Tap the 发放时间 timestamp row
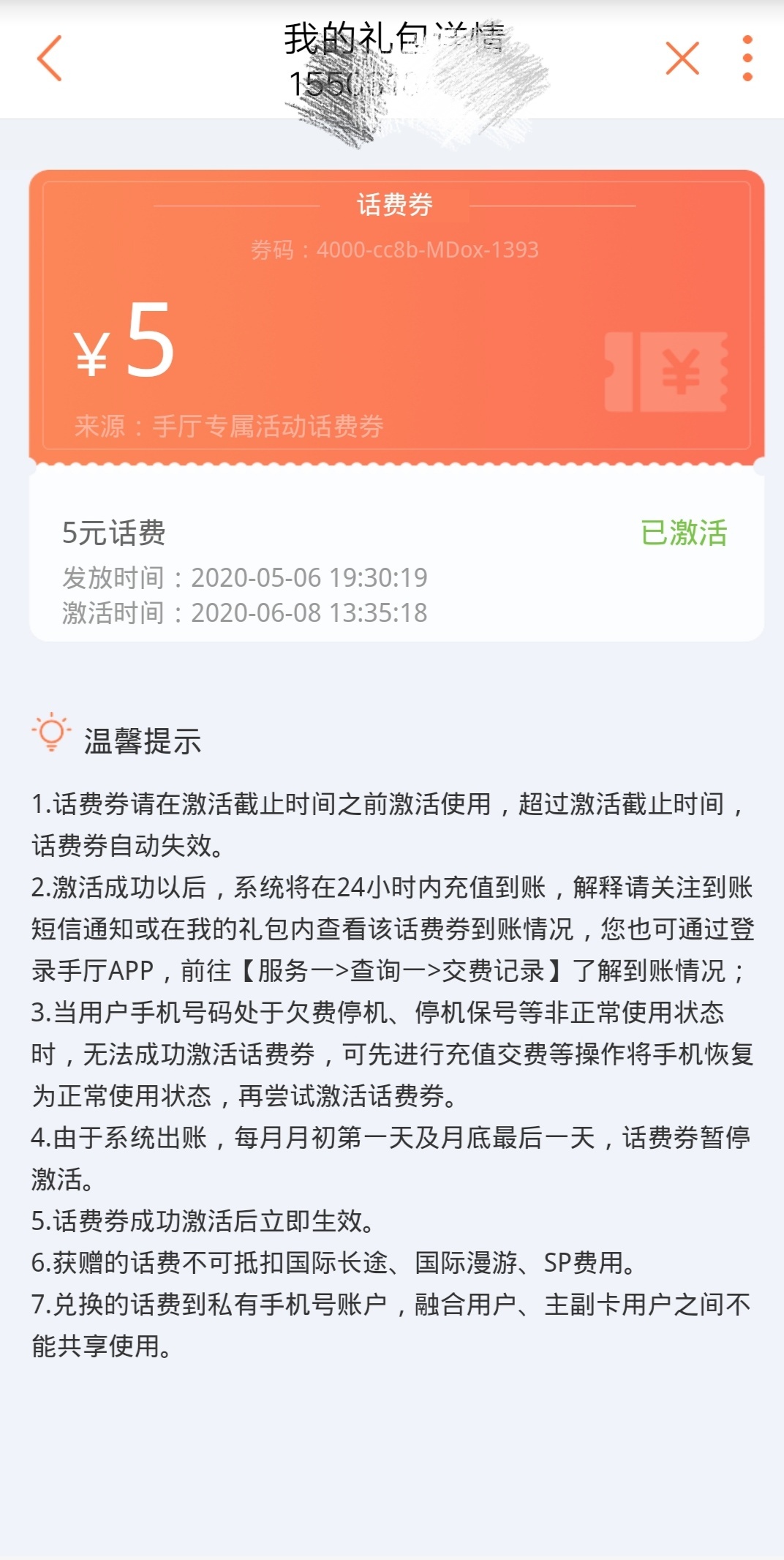Viewport: 784px width, 1560px height. click(246, 577)
